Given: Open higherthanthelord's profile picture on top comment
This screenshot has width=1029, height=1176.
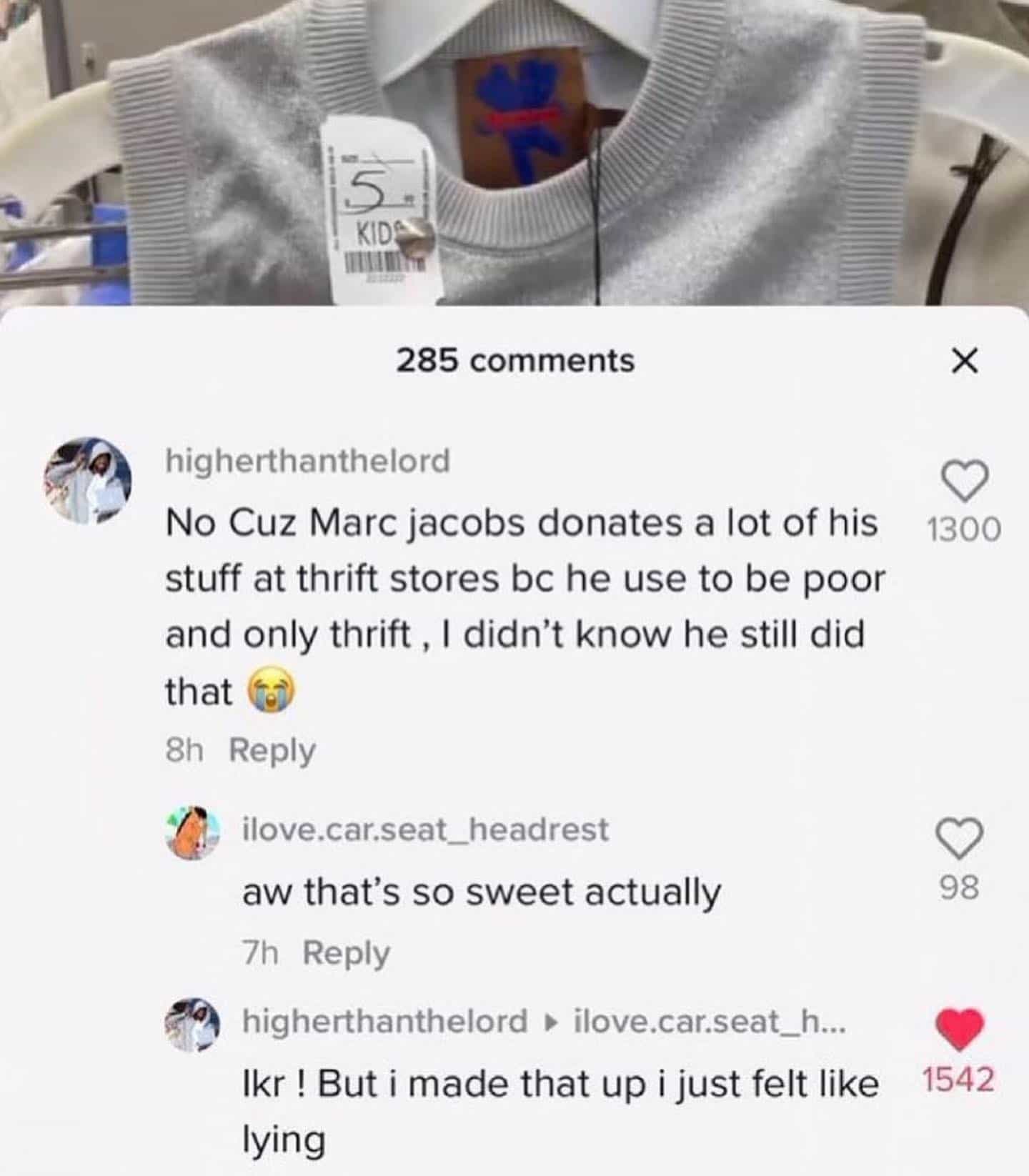Looking at the screenshot, I should (89, 479).
